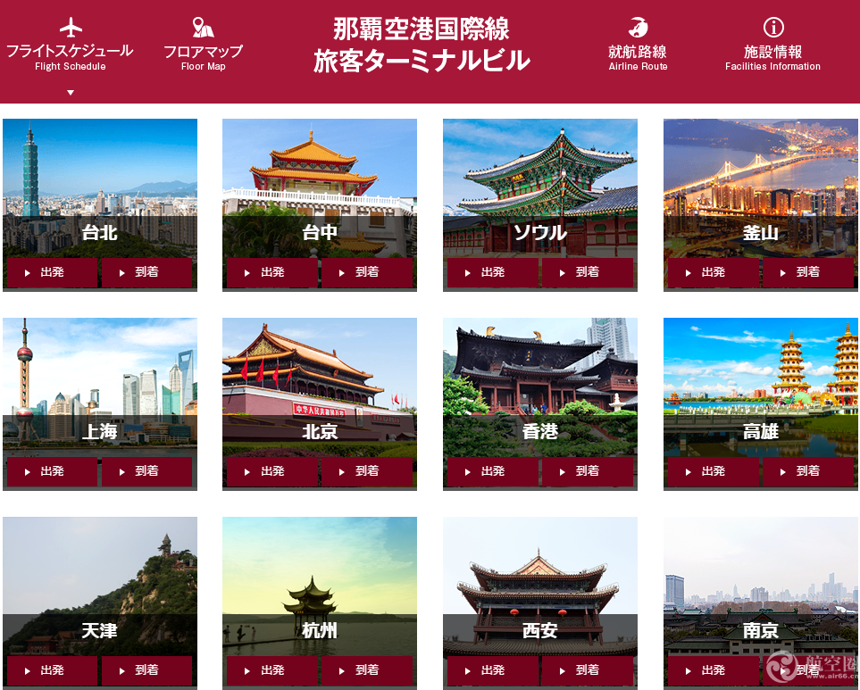View arrivals (到着) for 西安

coord(587,670)
